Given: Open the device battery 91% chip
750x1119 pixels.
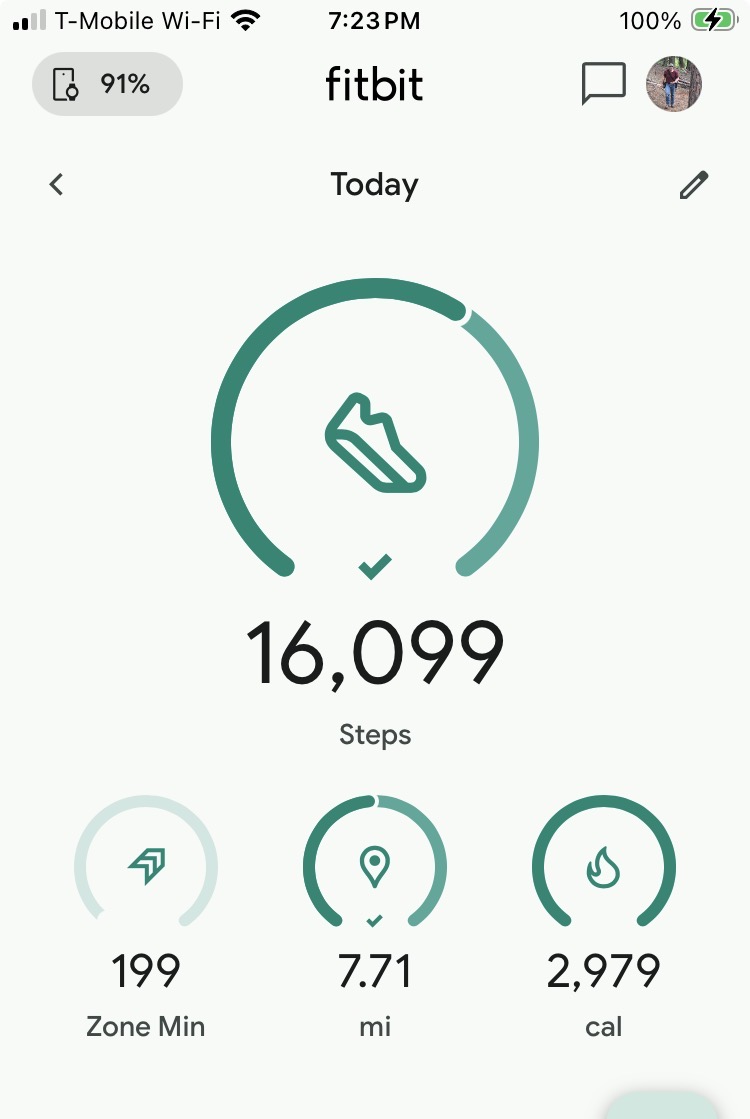Looking at the screenshot, I should (x=107, y=85).
